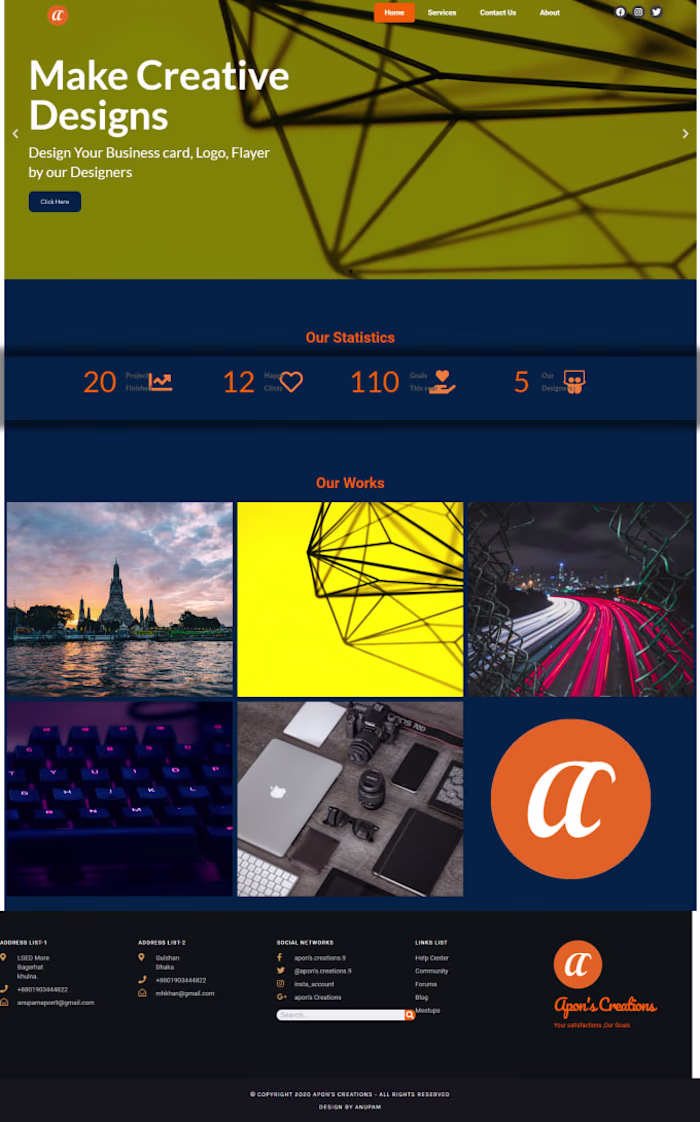Open the purple keyboard work image
Image resolution: width=700 pixels, height=1122 pixels.
point(120,798)
